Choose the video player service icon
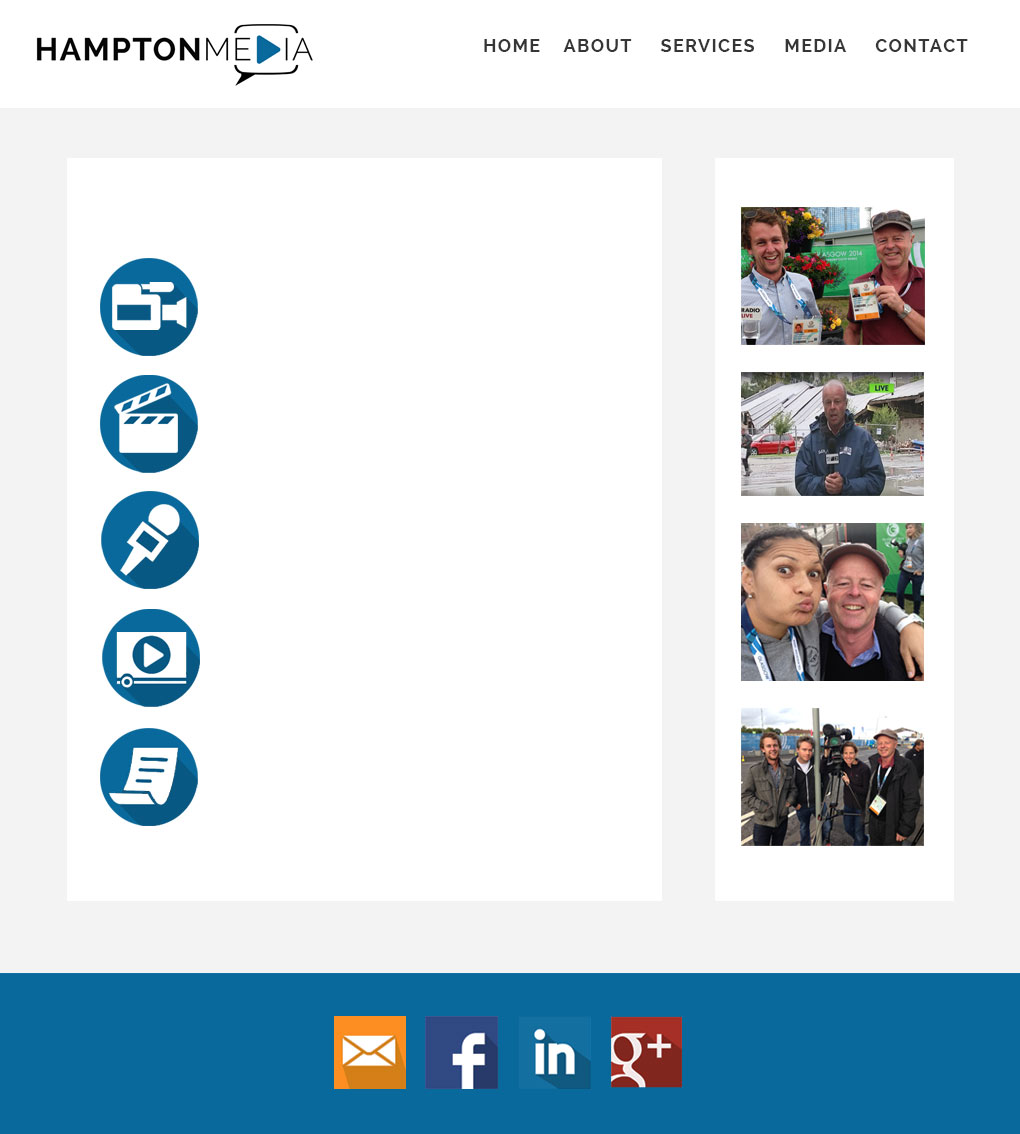The width and height of the screenshot is (1020, 1134). click(151, 658)
